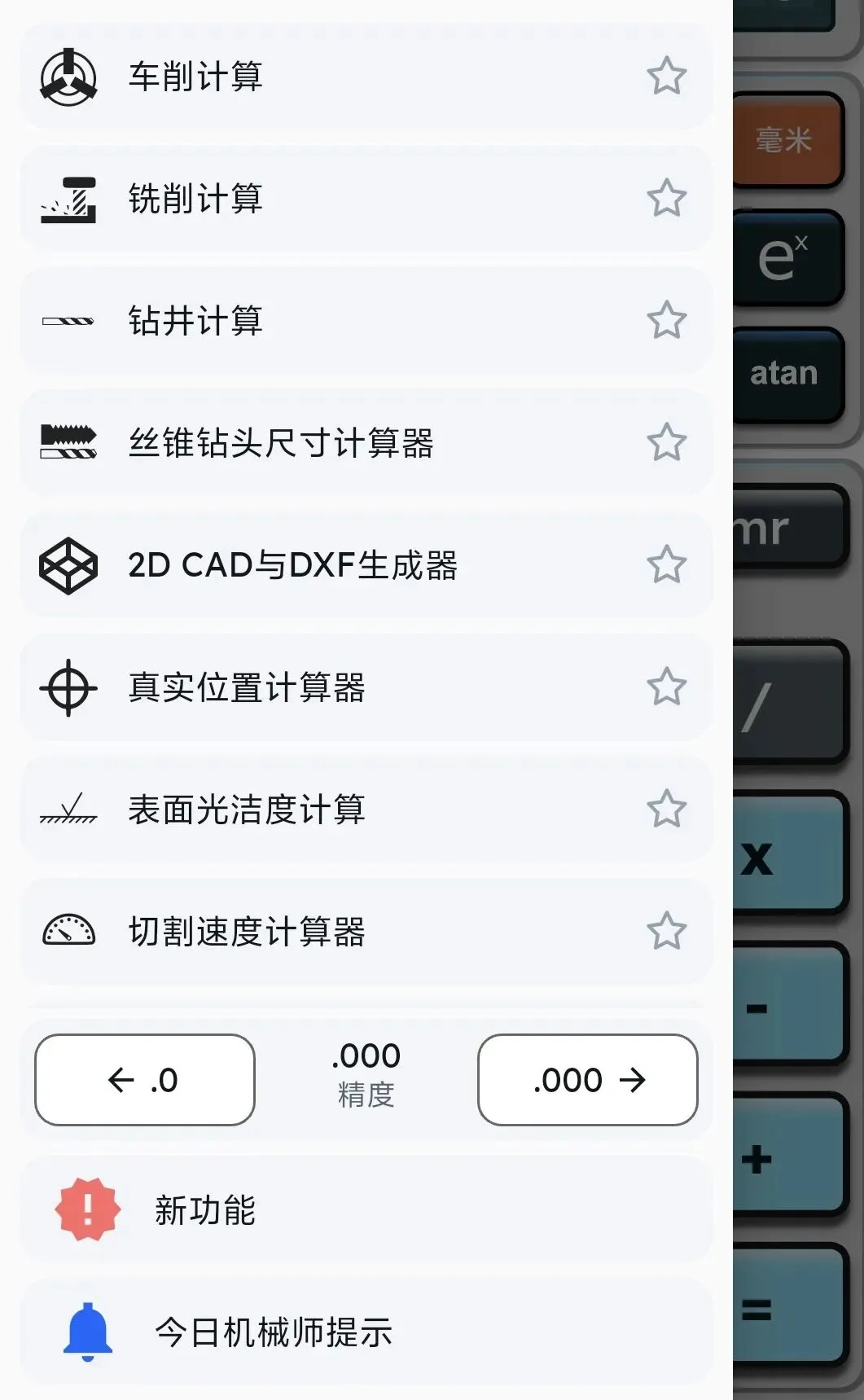
Task: Open 真实位置计算器
Action: 366,687
